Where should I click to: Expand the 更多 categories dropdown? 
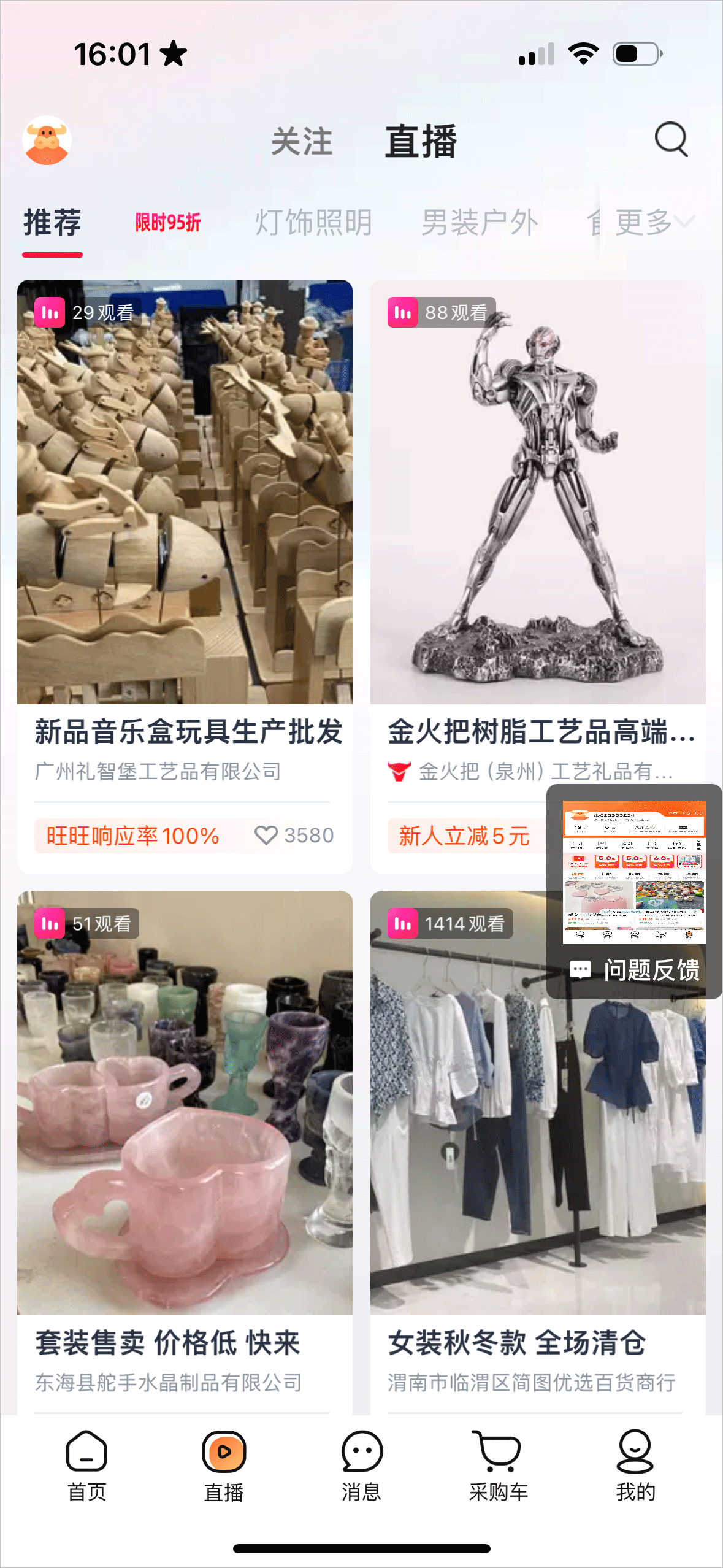[x=654, y=222]
